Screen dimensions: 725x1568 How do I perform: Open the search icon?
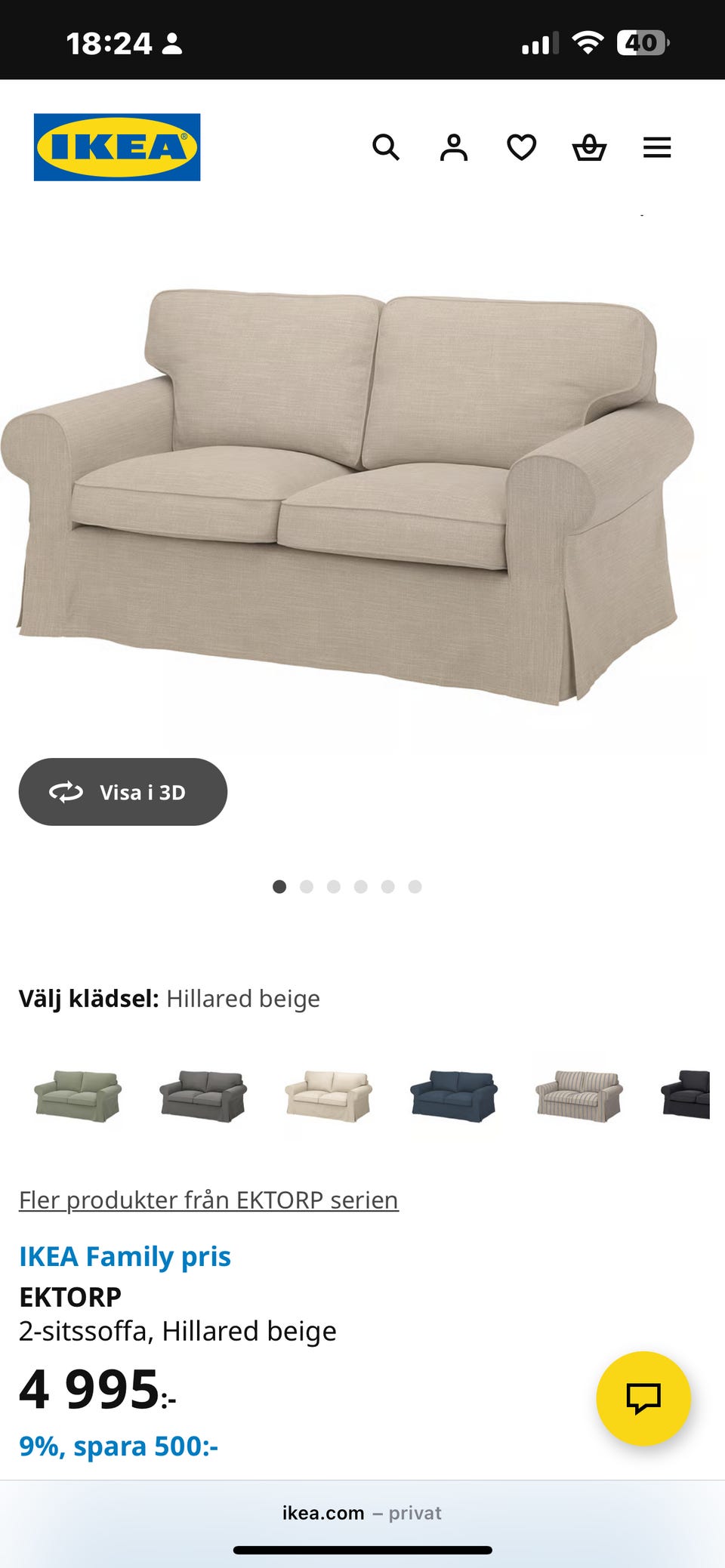click(x=387, y=147)
